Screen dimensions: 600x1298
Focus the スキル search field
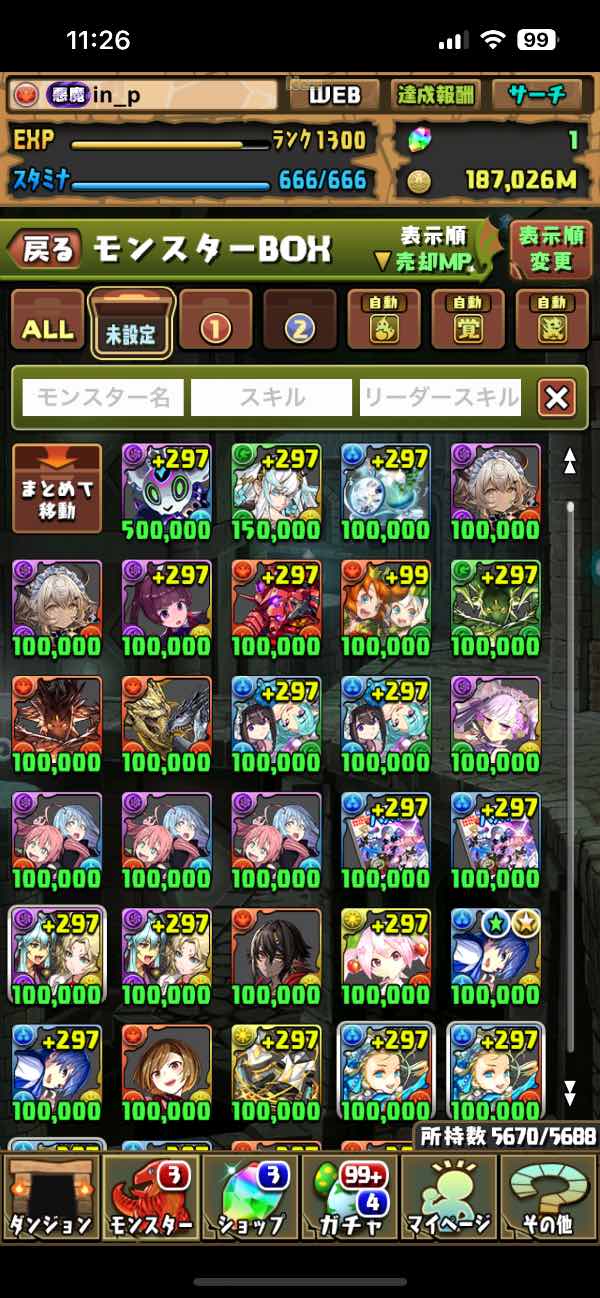click(271, 398)
